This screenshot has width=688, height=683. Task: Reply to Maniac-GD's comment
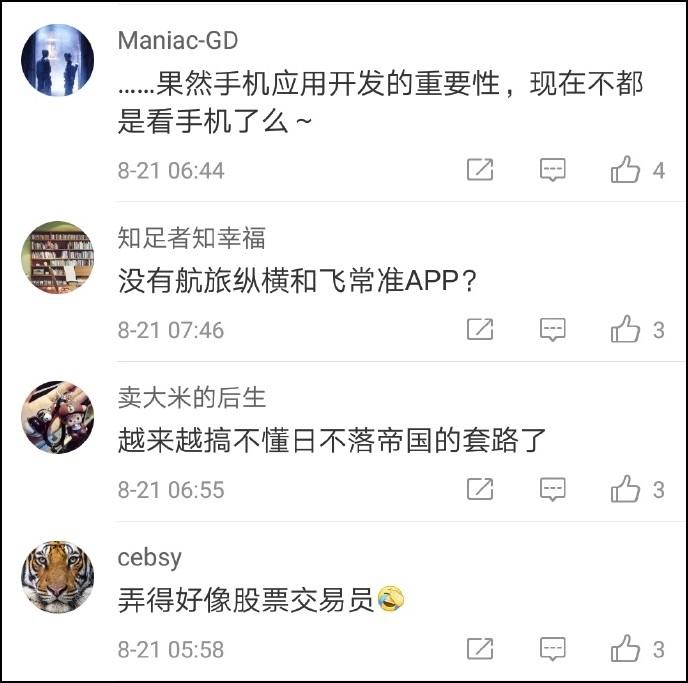553,170
